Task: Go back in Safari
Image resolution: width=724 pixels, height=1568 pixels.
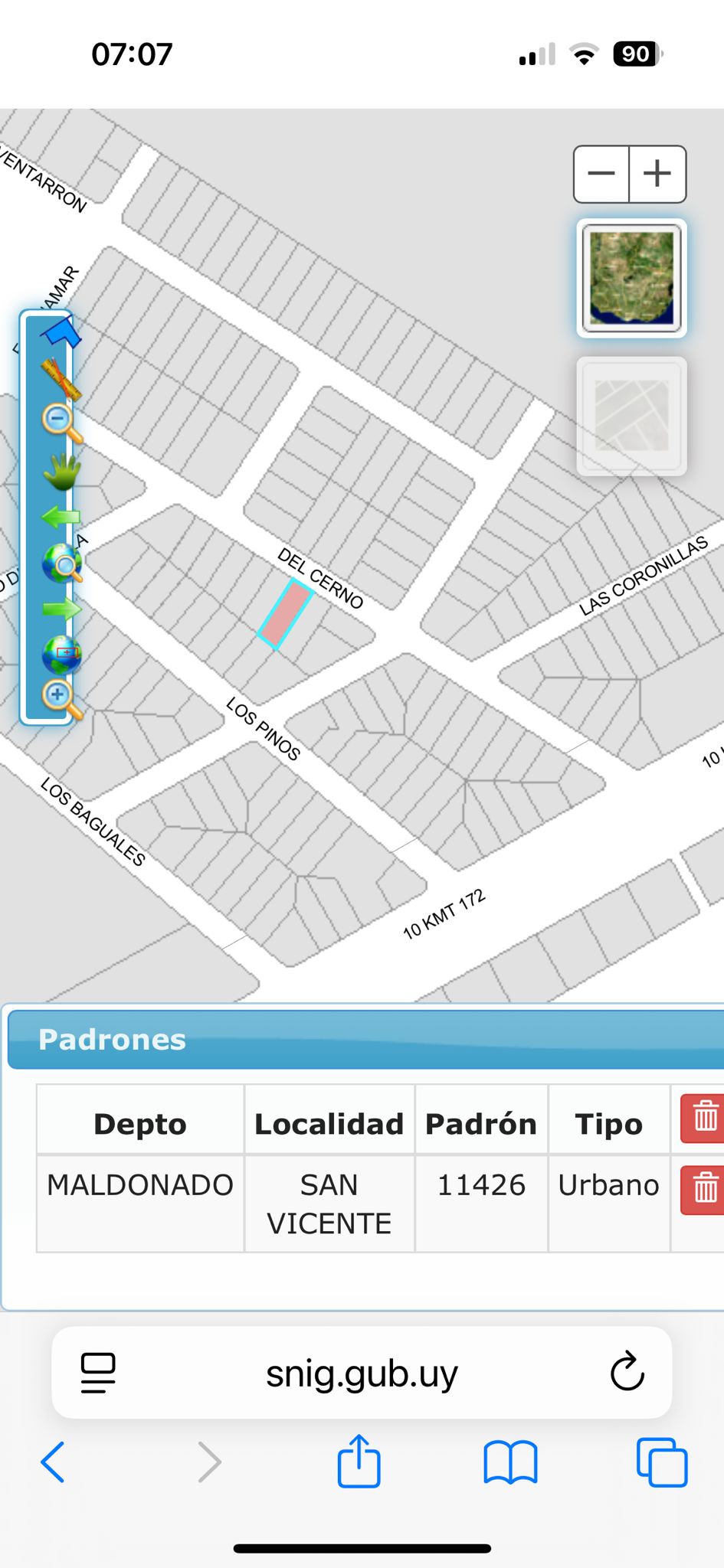Action: [x=52, y=1462]
